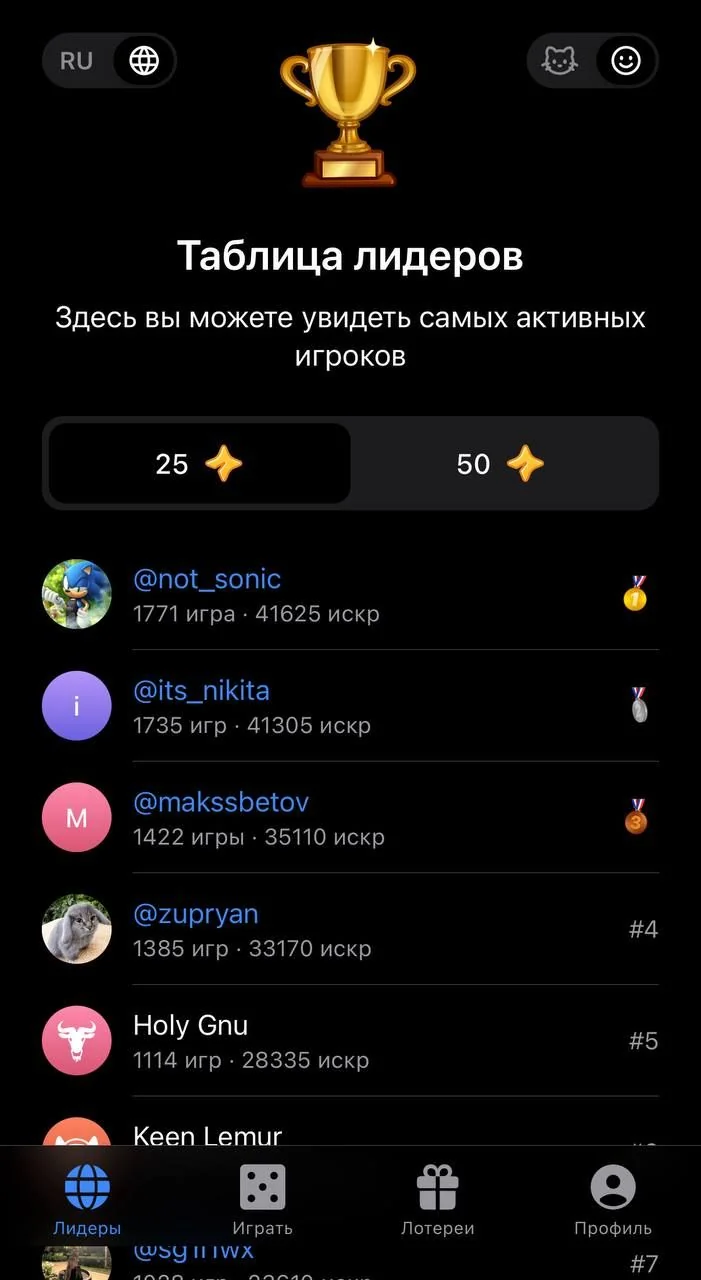Open the Лидеры tab
The height and width of the screenshot is (1280, 701).
pyautogui.click(x=87, y=1201)
